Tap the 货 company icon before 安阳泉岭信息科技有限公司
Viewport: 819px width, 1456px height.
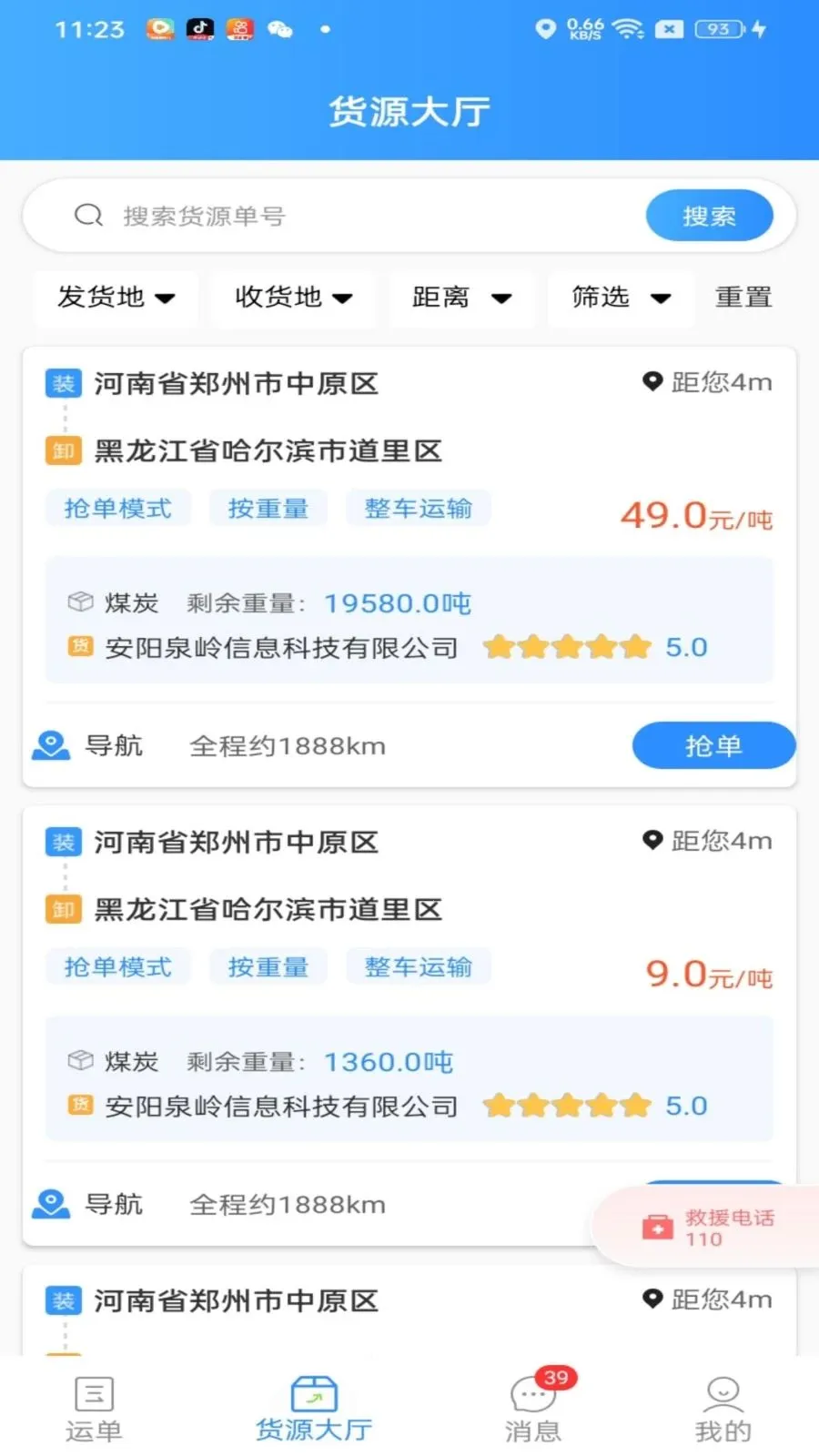80,647
